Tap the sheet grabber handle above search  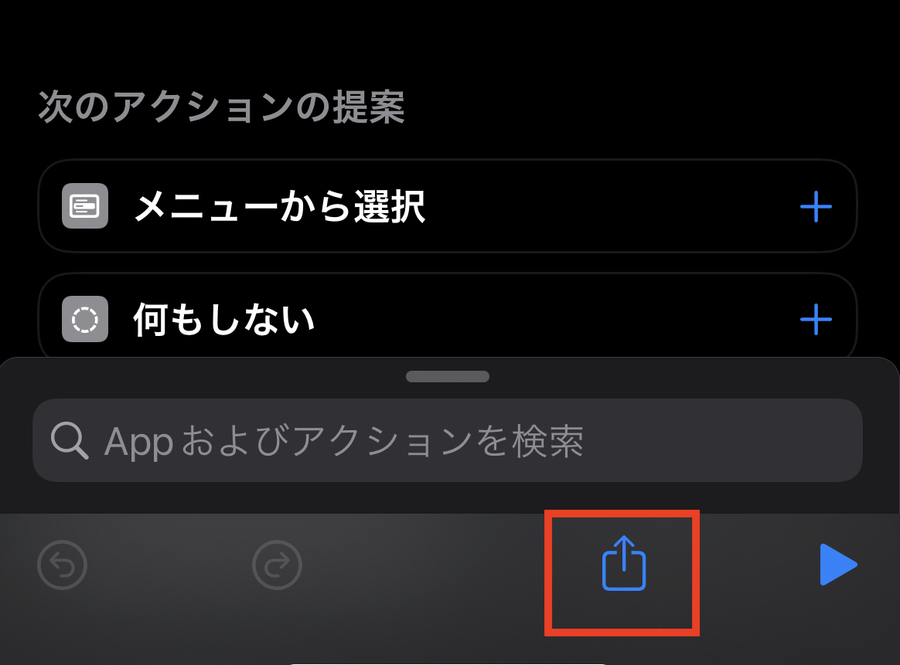[x=447, y=377]
